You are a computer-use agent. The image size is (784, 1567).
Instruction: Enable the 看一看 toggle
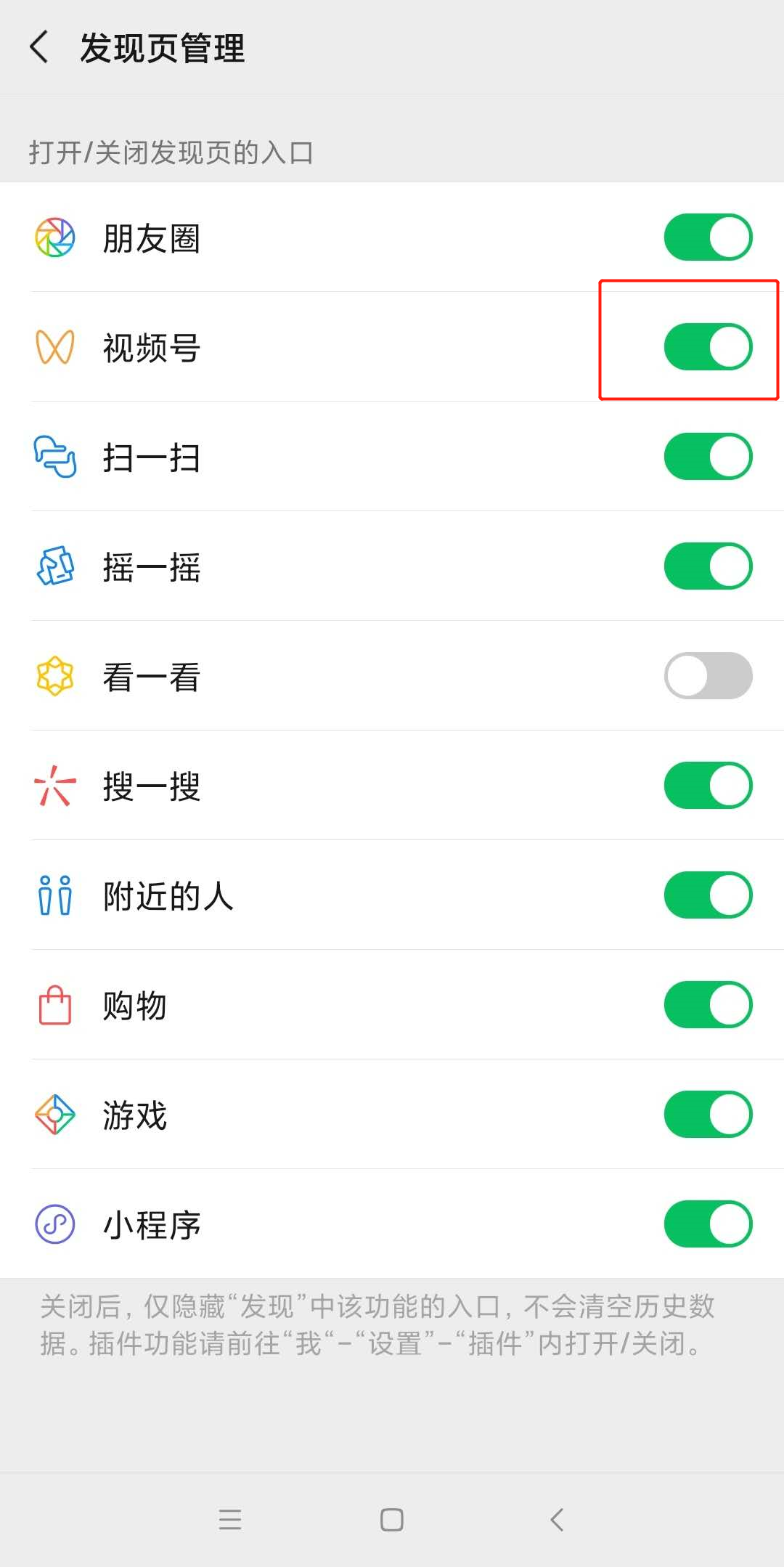(706, 676)
